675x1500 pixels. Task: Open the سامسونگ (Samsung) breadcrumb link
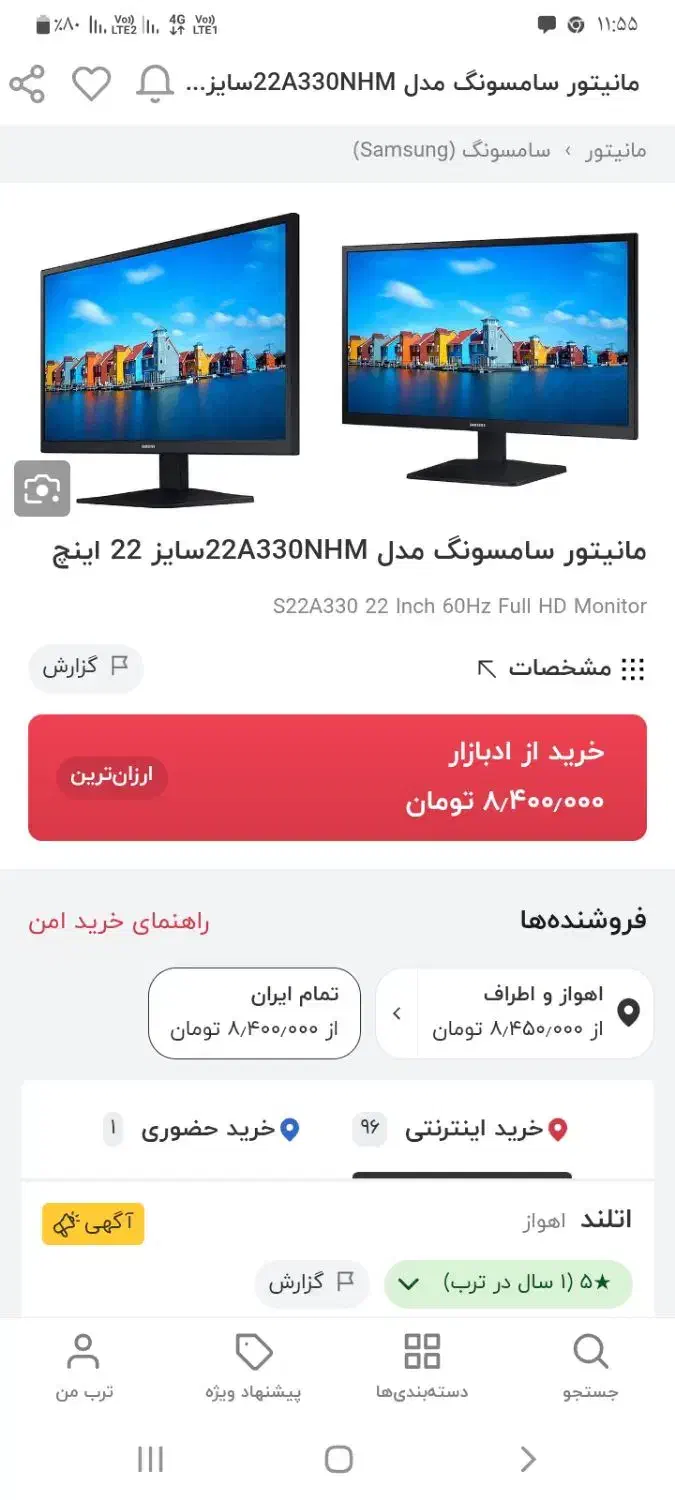[452, 151]
